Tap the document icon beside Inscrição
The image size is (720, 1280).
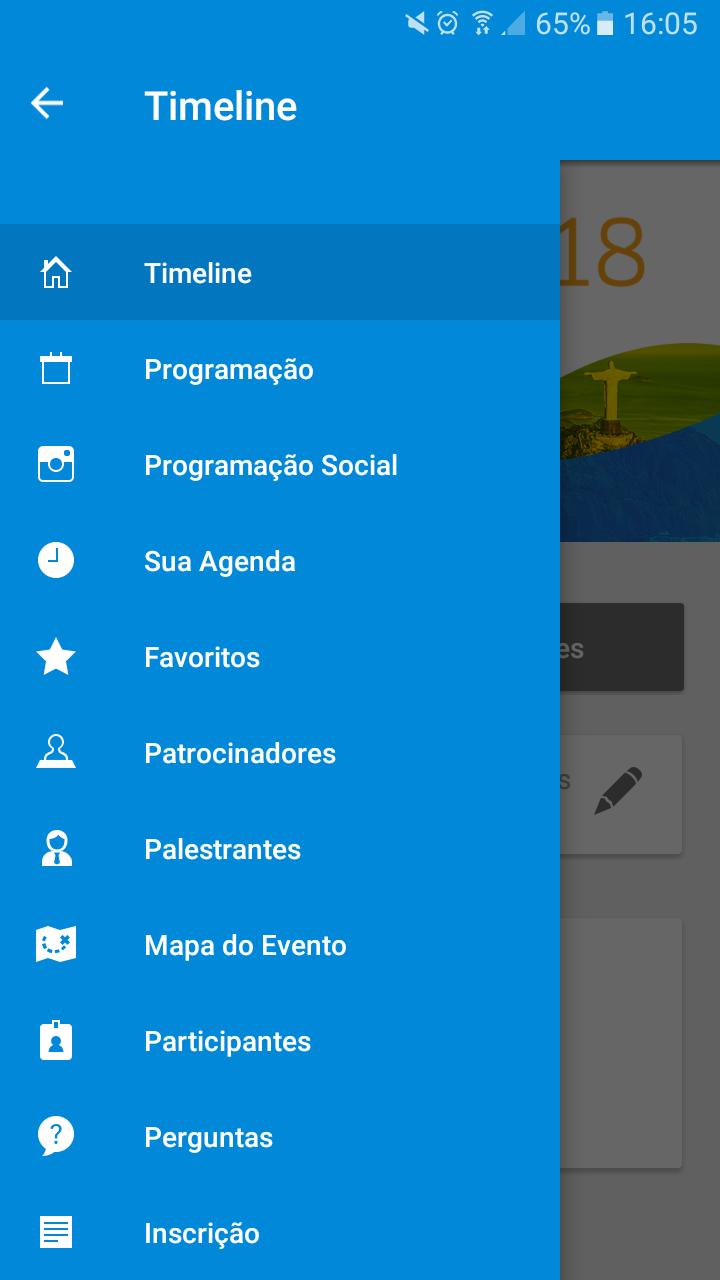[x=56, y=1232]
